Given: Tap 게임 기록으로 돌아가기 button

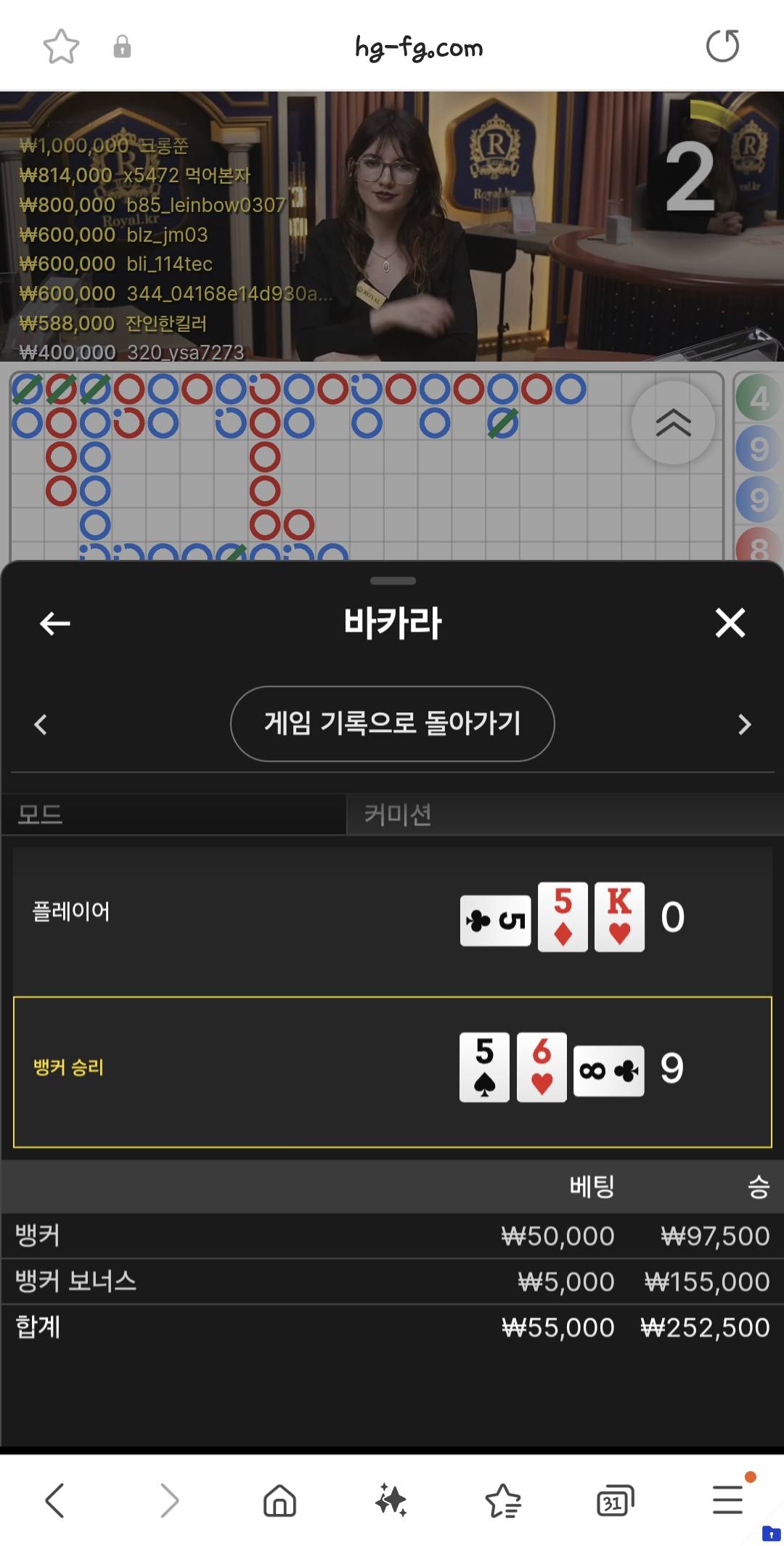Looking at the screenshot, I should point(392,723).
